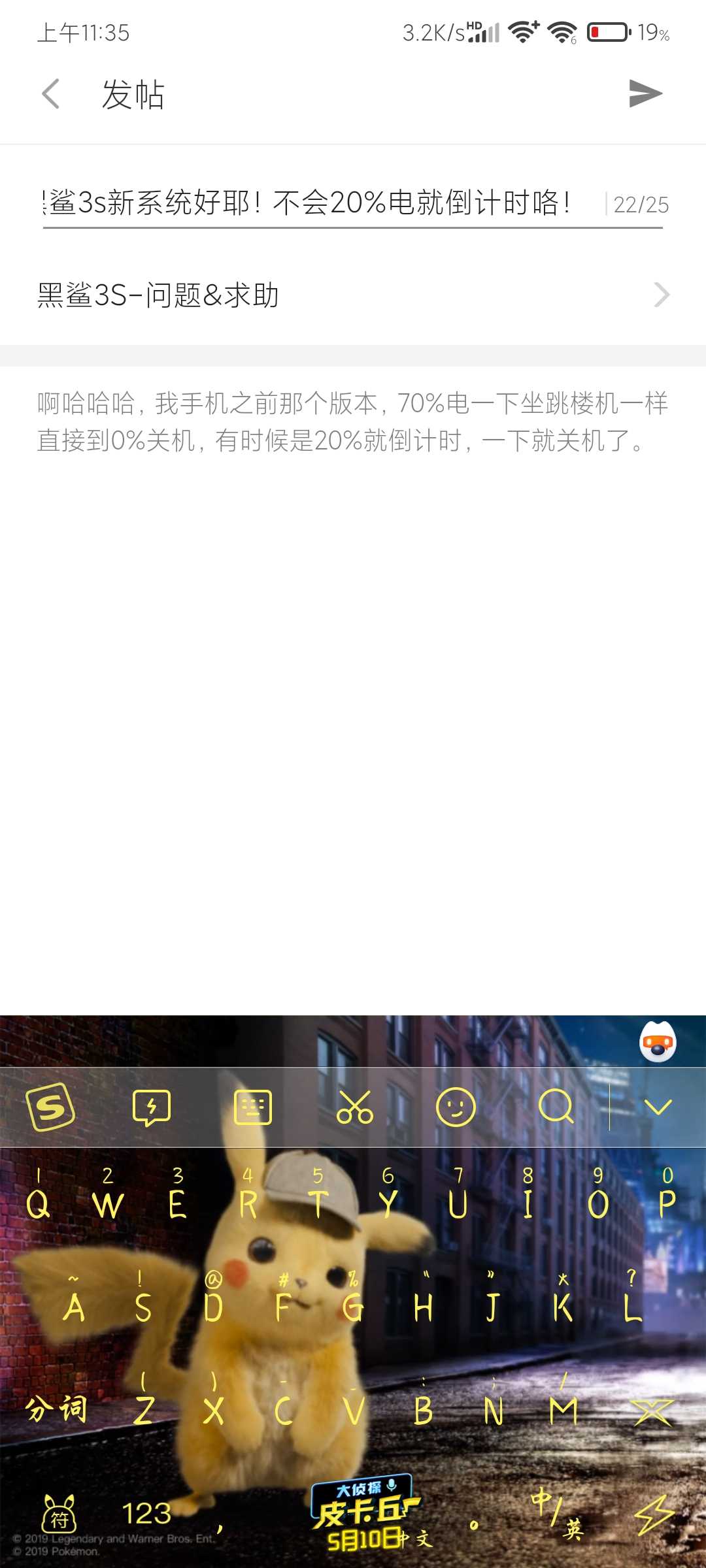Tap the backspace key on keyboard

(652, 1411)
